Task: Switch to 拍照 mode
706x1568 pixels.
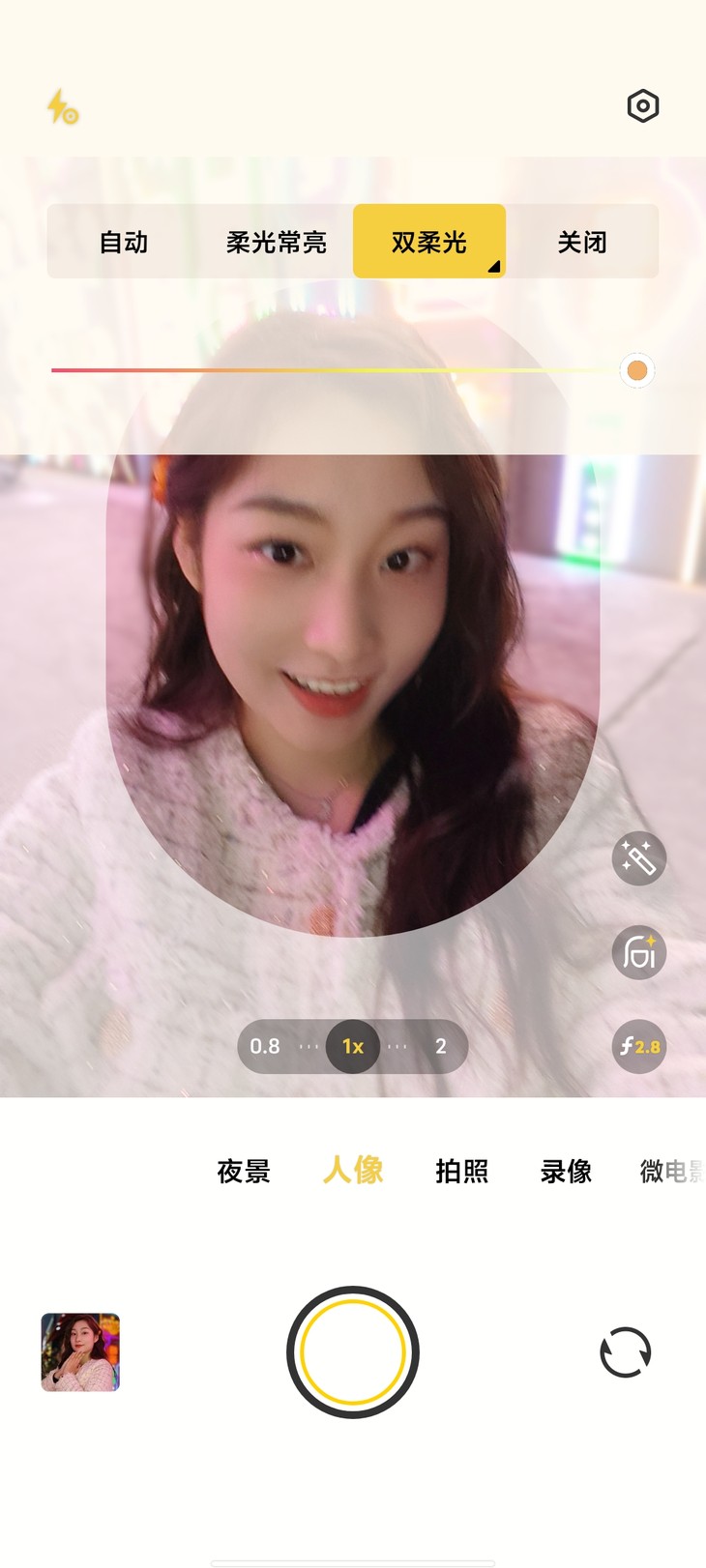Action: 462,1172
